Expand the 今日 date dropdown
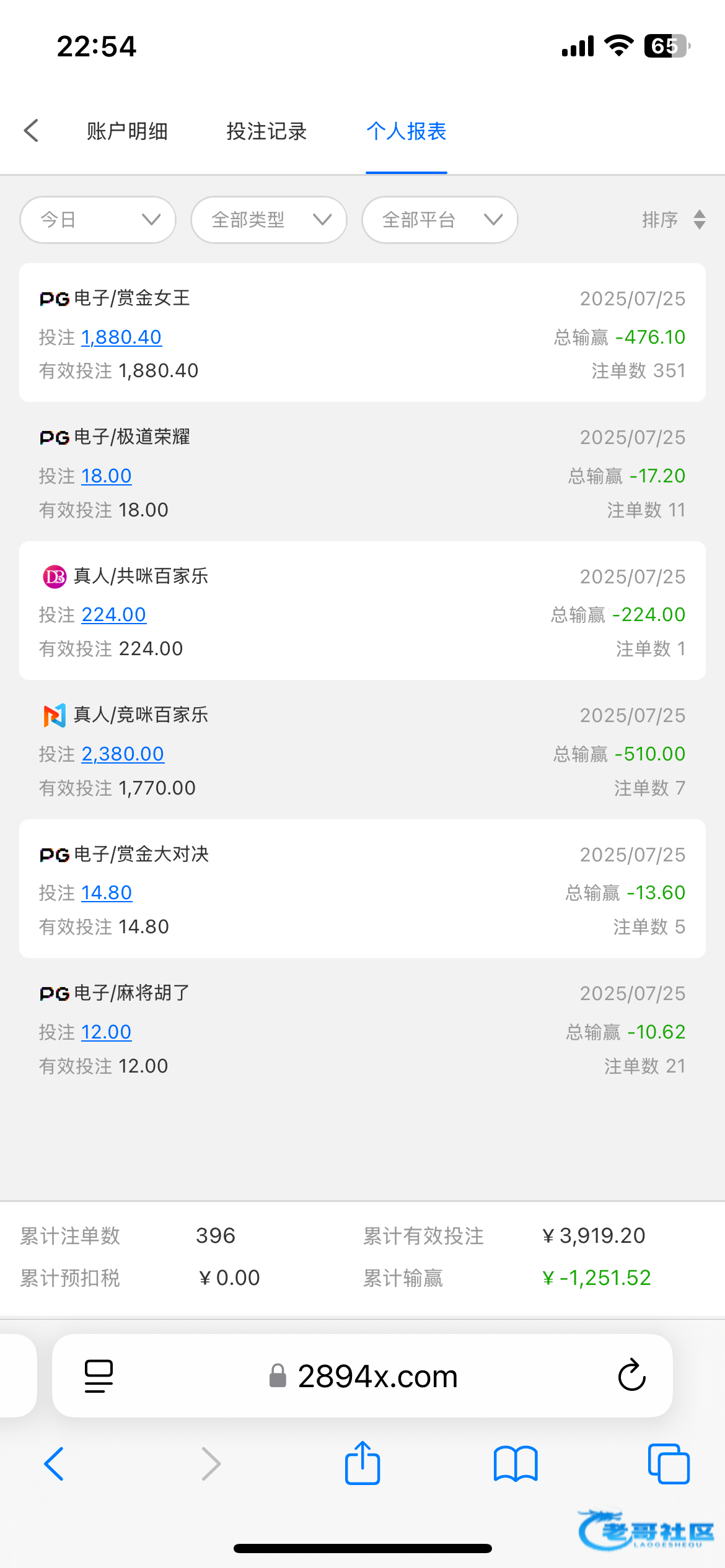The width and height of the screenshot is (725, 1568). (x=98, y=220)
